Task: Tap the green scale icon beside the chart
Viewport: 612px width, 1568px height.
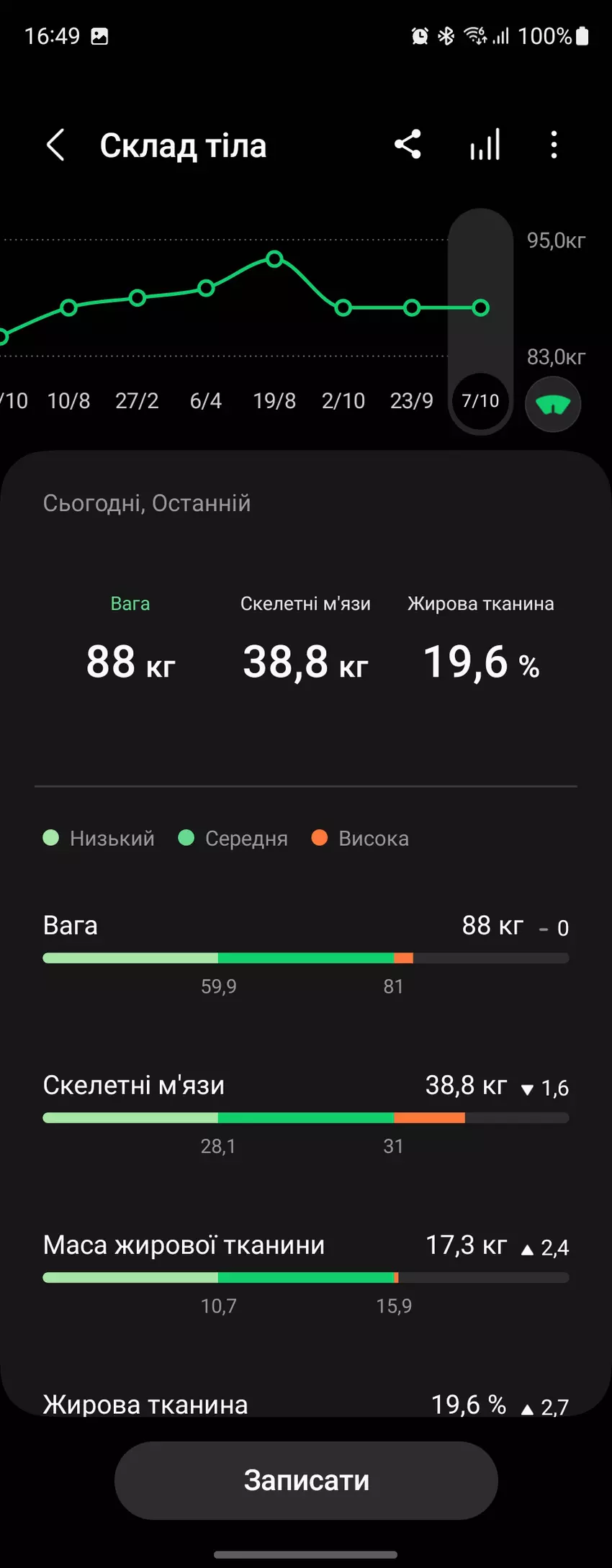Action: pos(553,404)
